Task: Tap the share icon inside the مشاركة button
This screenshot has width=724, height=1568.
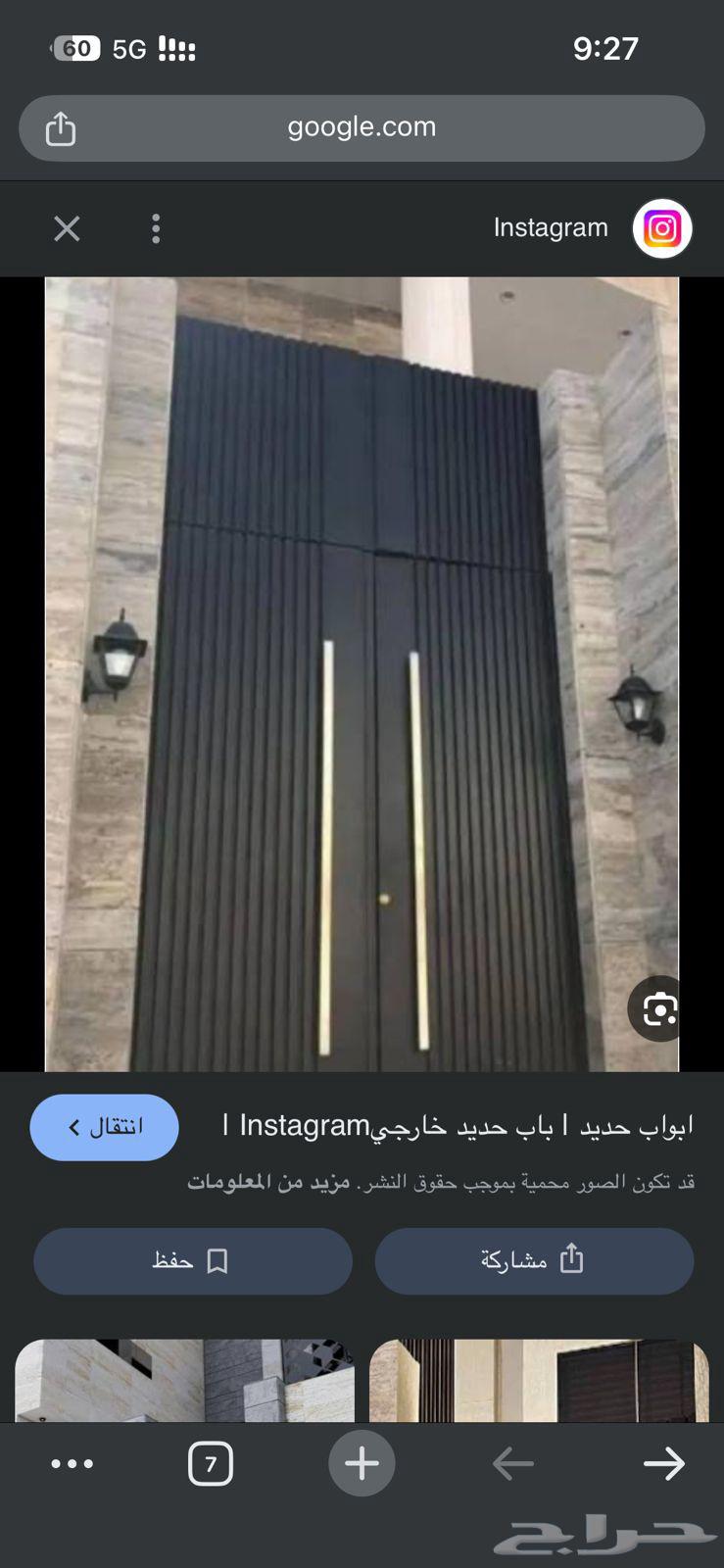Action: coord(571,1260)
